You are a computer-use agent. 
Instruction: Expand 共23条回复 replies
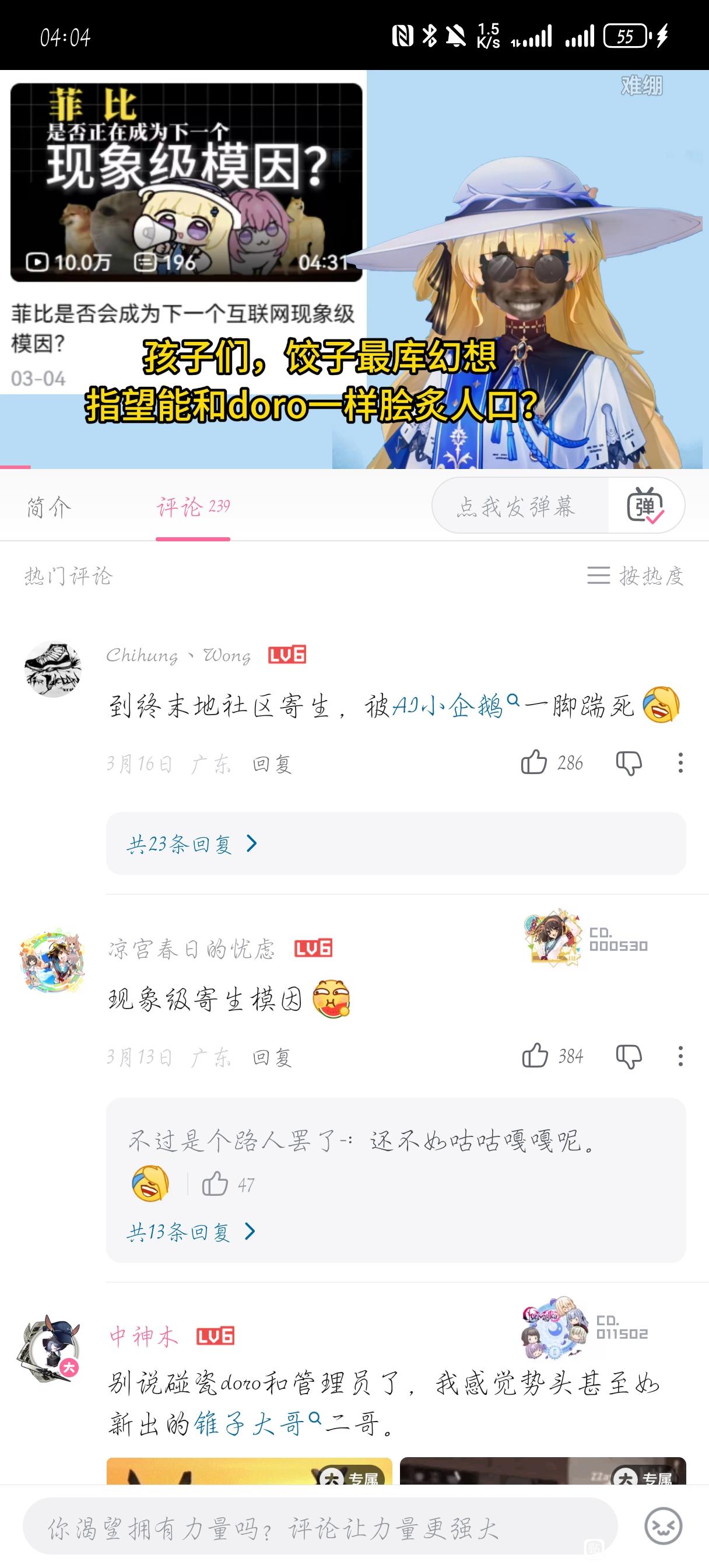point(192,843)
